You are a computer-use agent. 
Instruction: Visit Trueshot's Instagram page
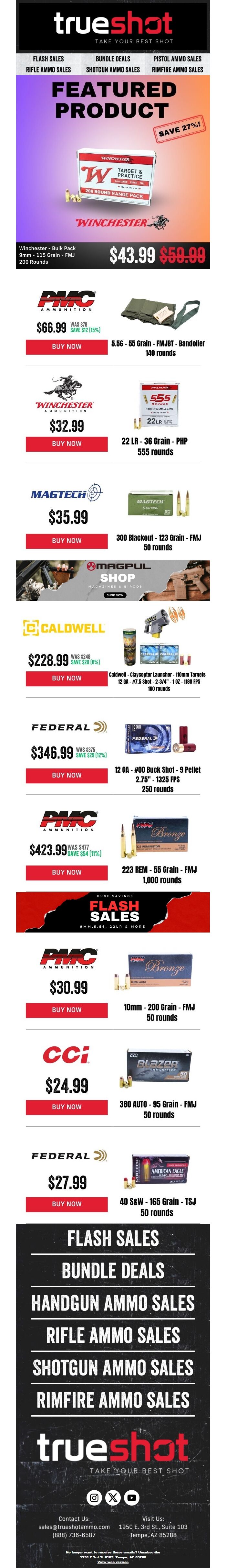click(x=94, y=1498)
